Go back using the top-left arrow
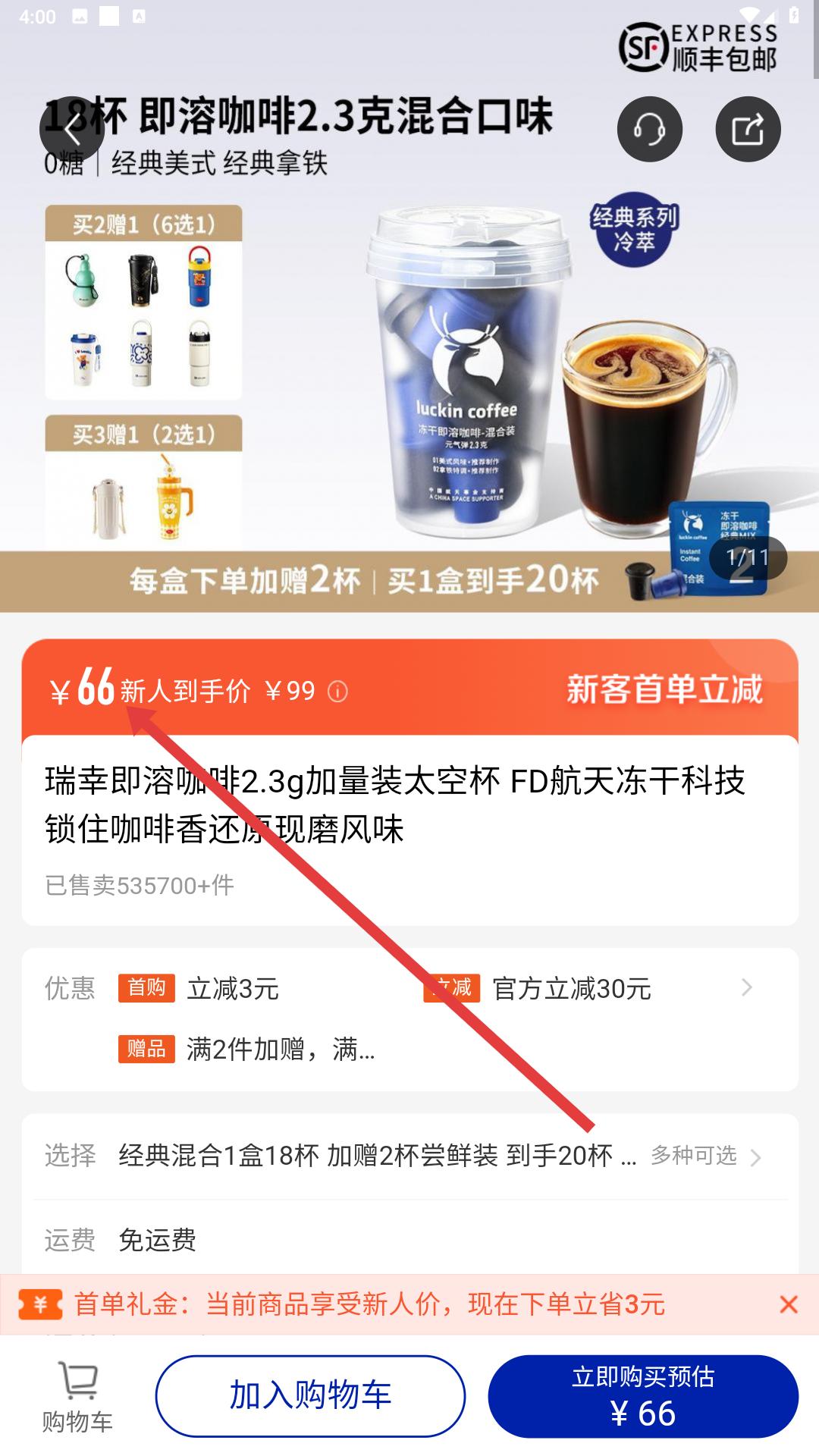Viewport: 819px width, 1456px height. (x=71, y=130)
